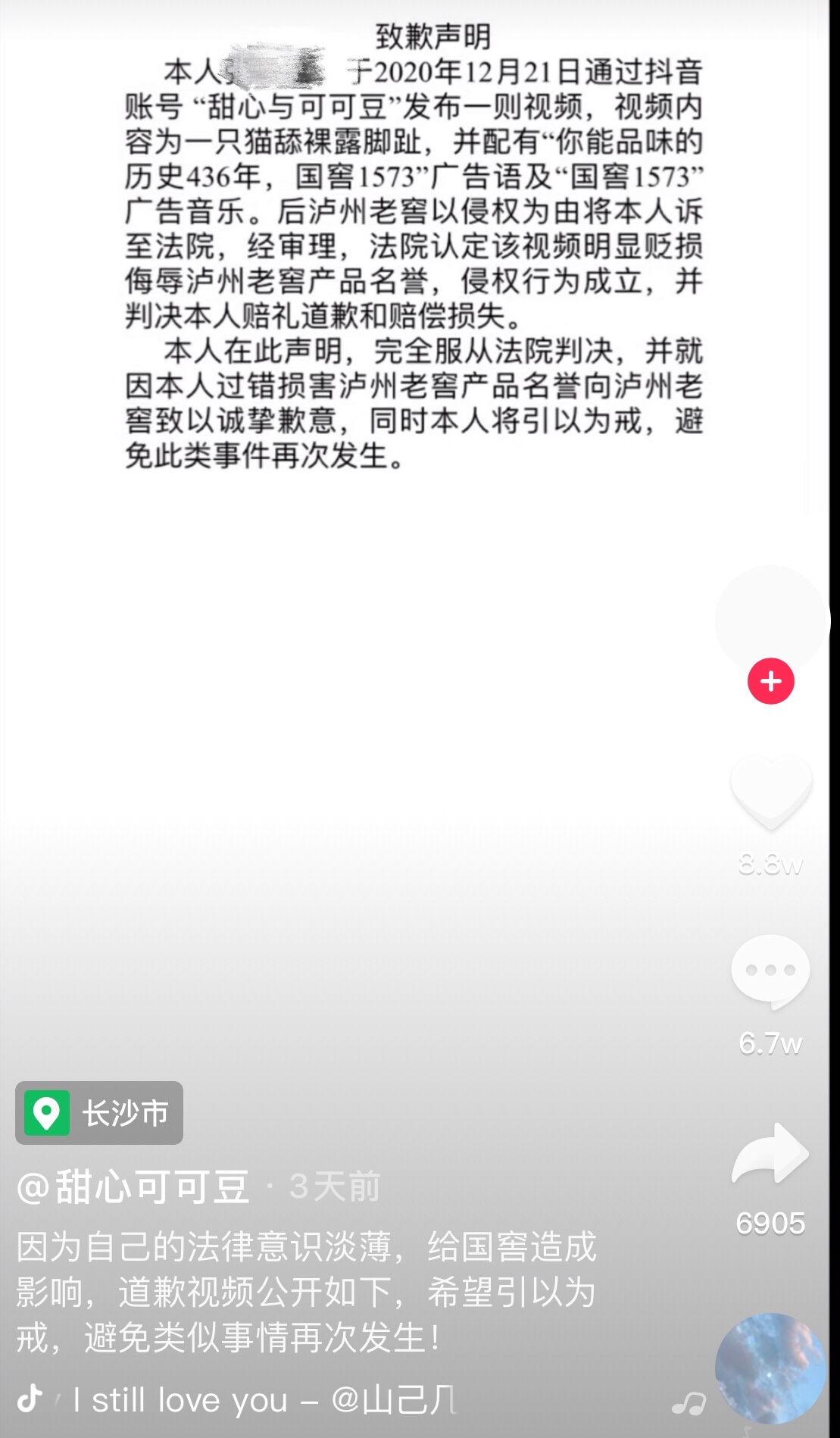840x1438 pixels.
Task: Share this video via the arrow icon
Action: pos(770,1152)
